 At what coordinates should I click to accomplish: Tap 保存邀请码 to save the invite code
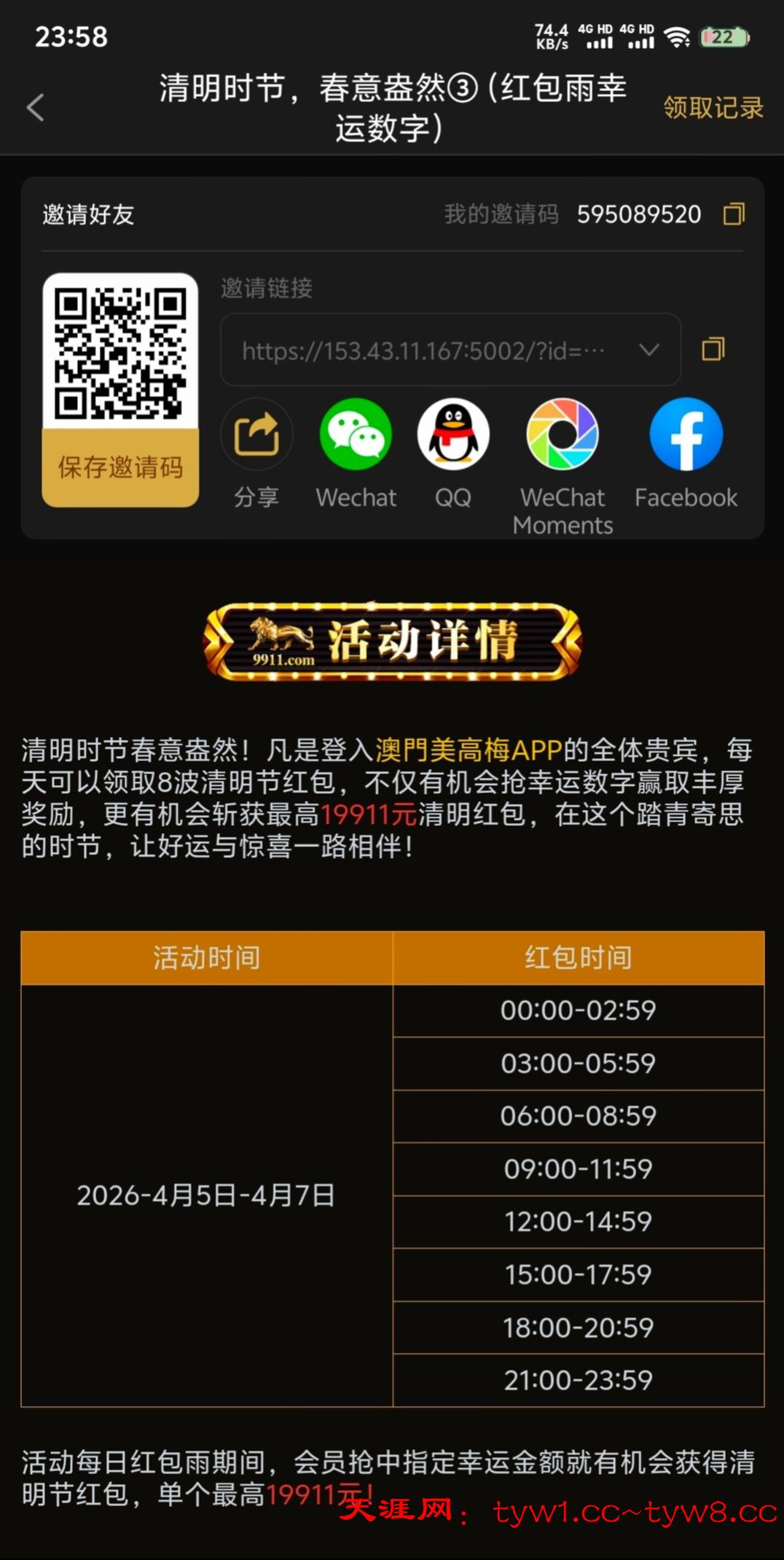120,467
